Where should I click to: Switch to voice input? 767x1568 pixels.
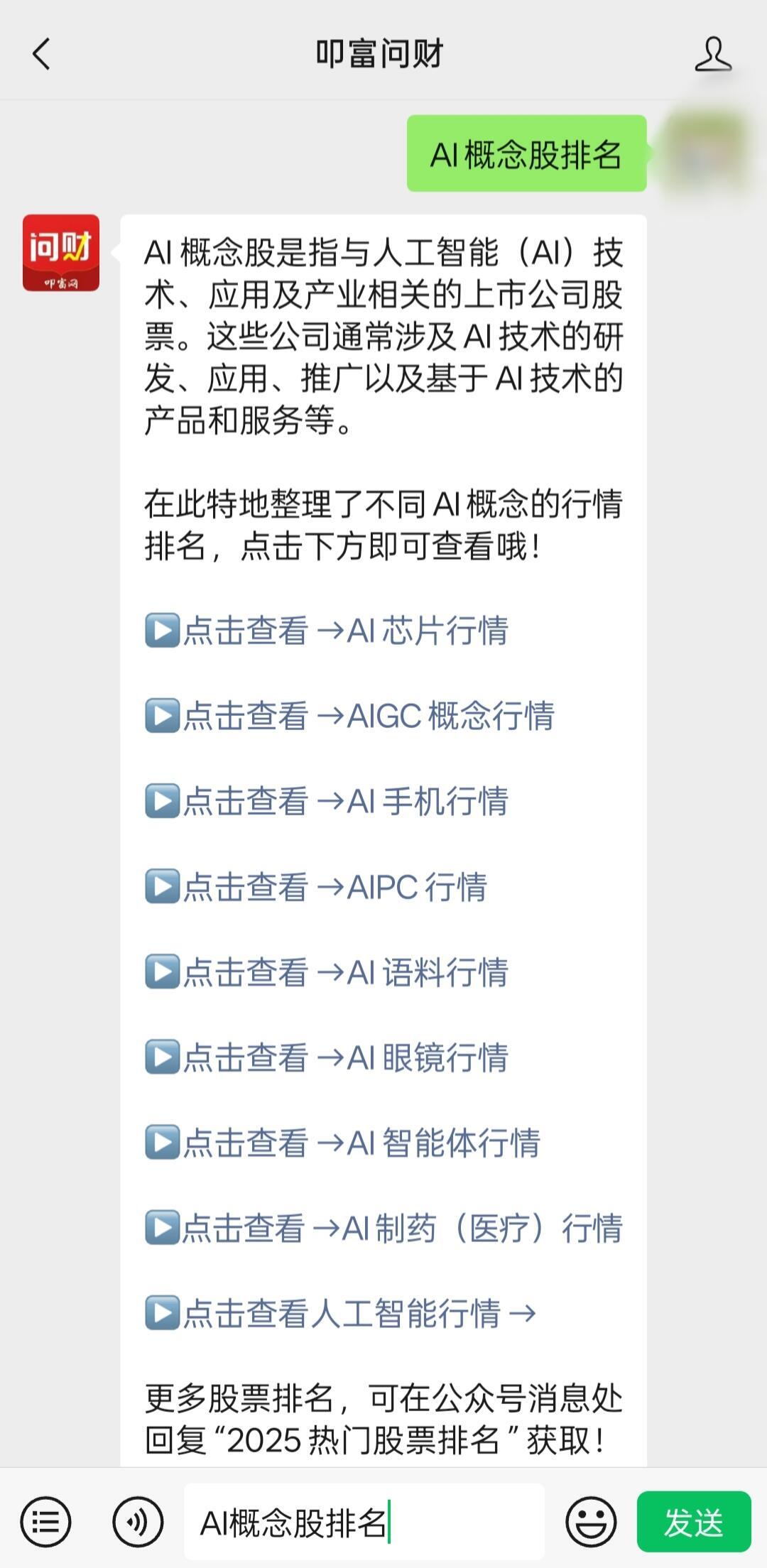(138, 1522)
